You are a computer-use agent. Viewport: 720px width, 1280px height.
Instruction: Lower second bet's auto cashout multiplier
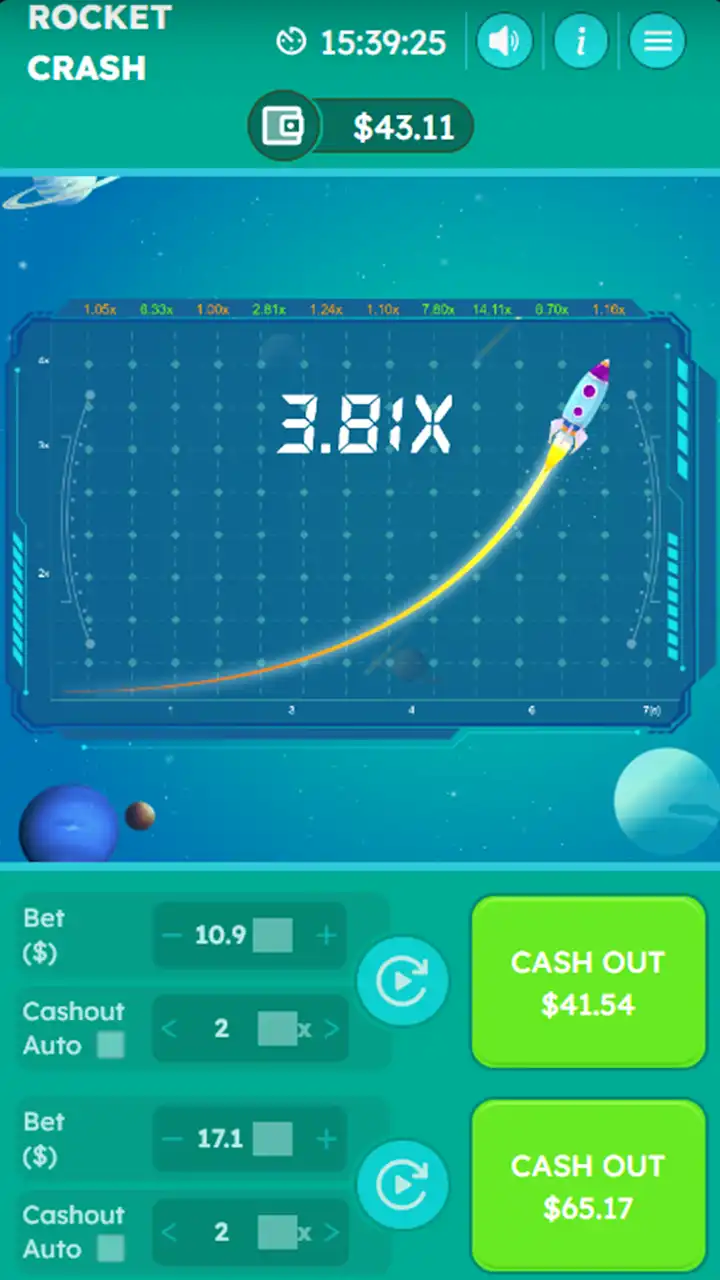pos(169,1233)
